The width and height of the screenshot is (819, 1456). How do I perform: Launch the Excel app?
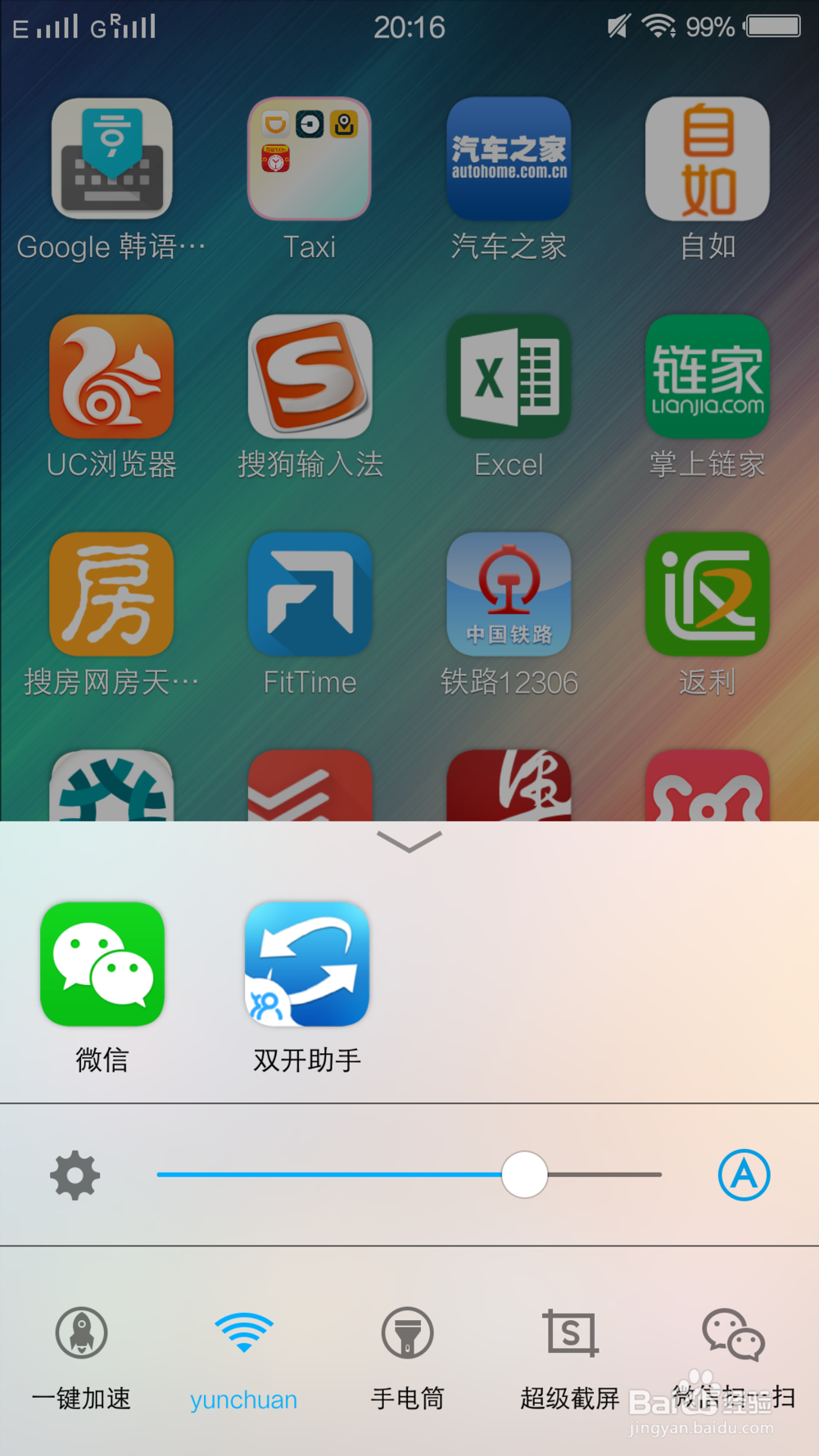509,377
